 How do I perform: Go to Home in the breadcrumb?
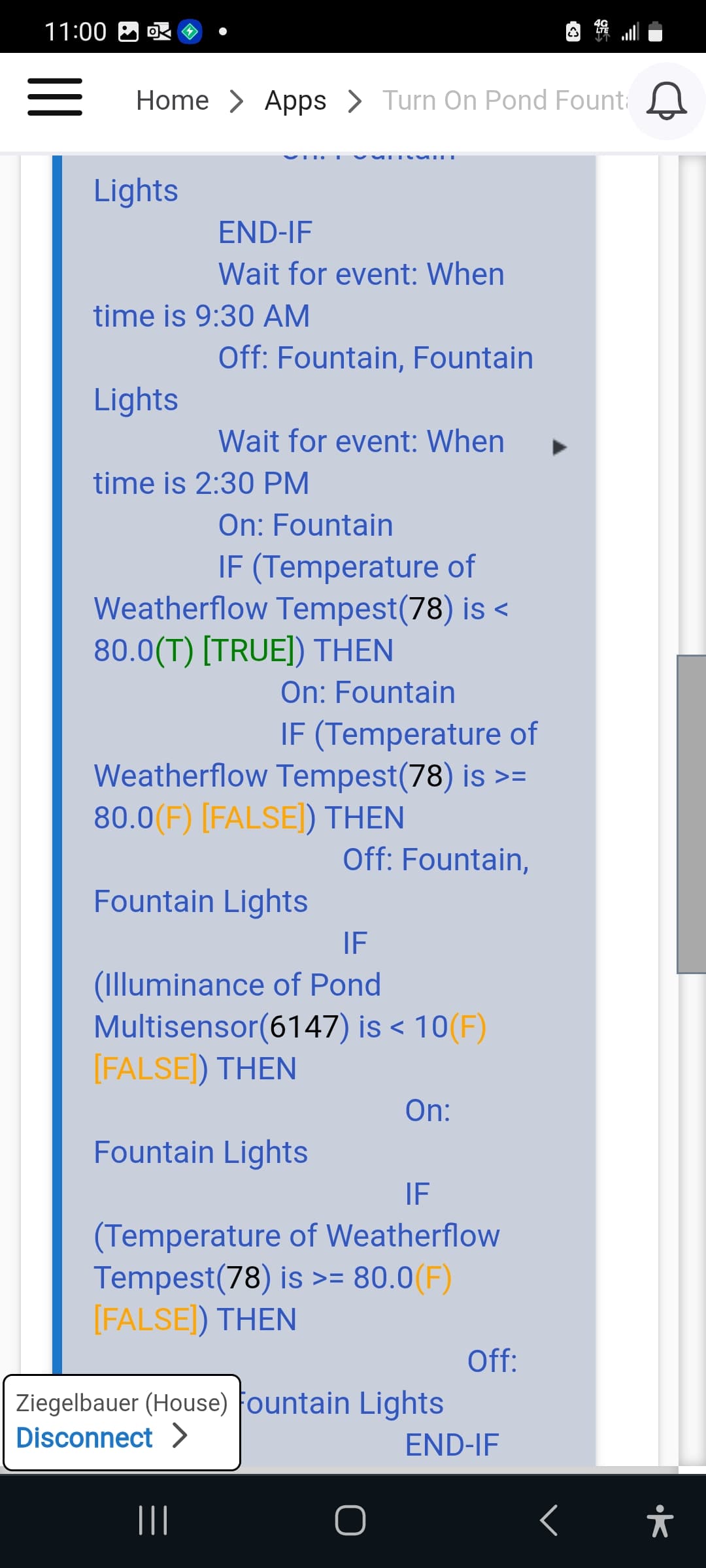click(173, 101)
